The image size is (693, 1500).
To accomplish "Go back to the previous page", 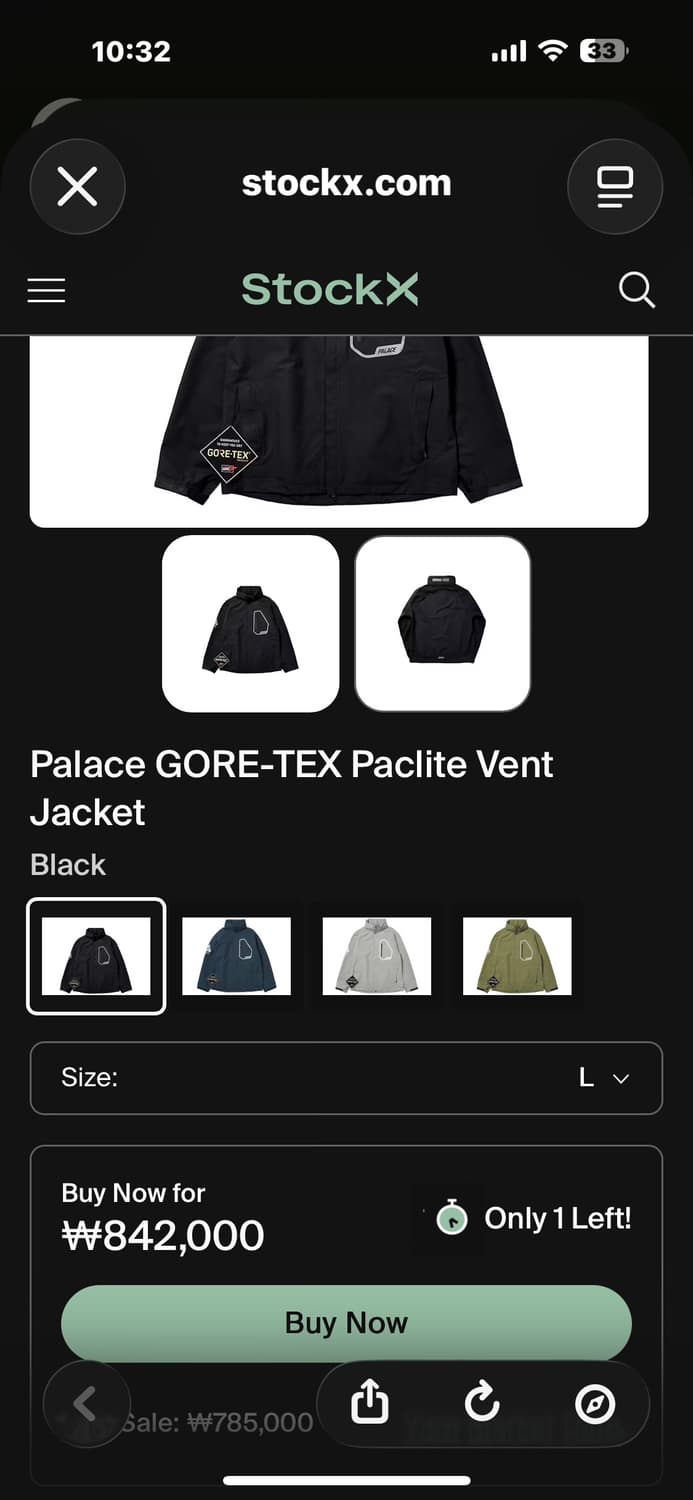I will click(85, 1404).
